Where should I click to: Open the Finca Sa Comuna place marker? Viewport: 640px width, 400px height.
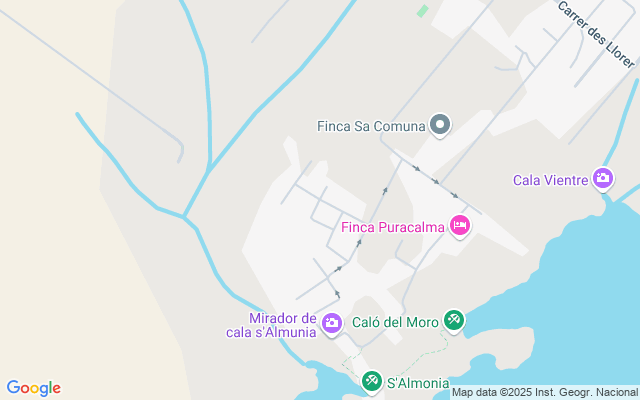tap(440, 125)
